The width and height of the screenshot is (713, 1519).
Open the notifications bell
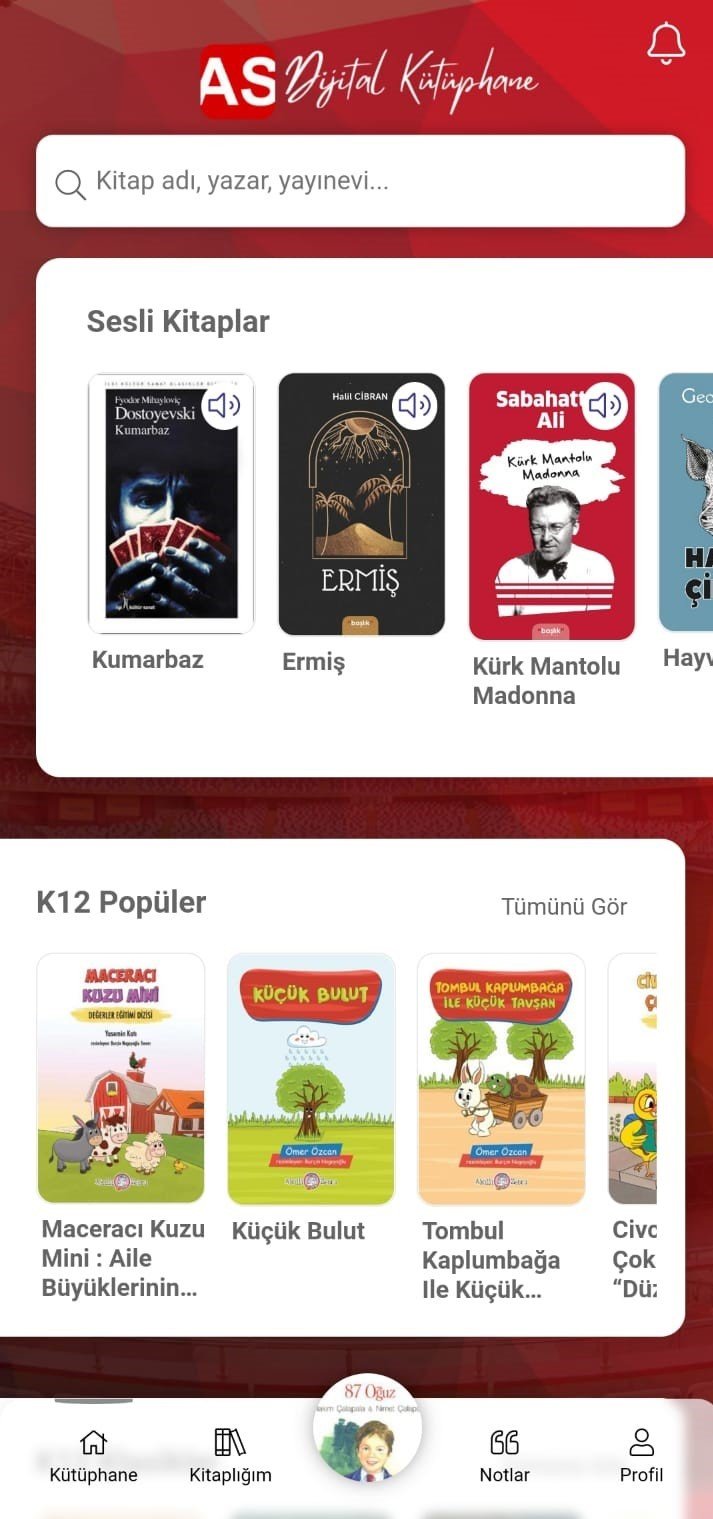coord(666,44)
